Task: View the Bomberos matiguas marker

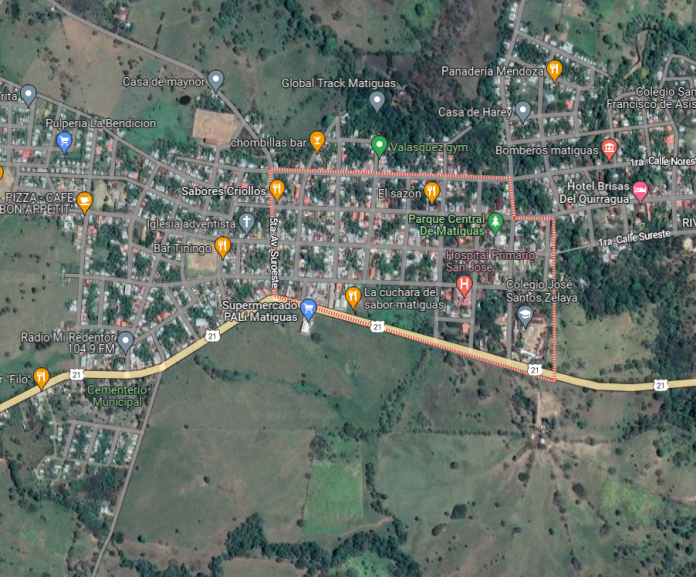Action: tap(610, 149)
